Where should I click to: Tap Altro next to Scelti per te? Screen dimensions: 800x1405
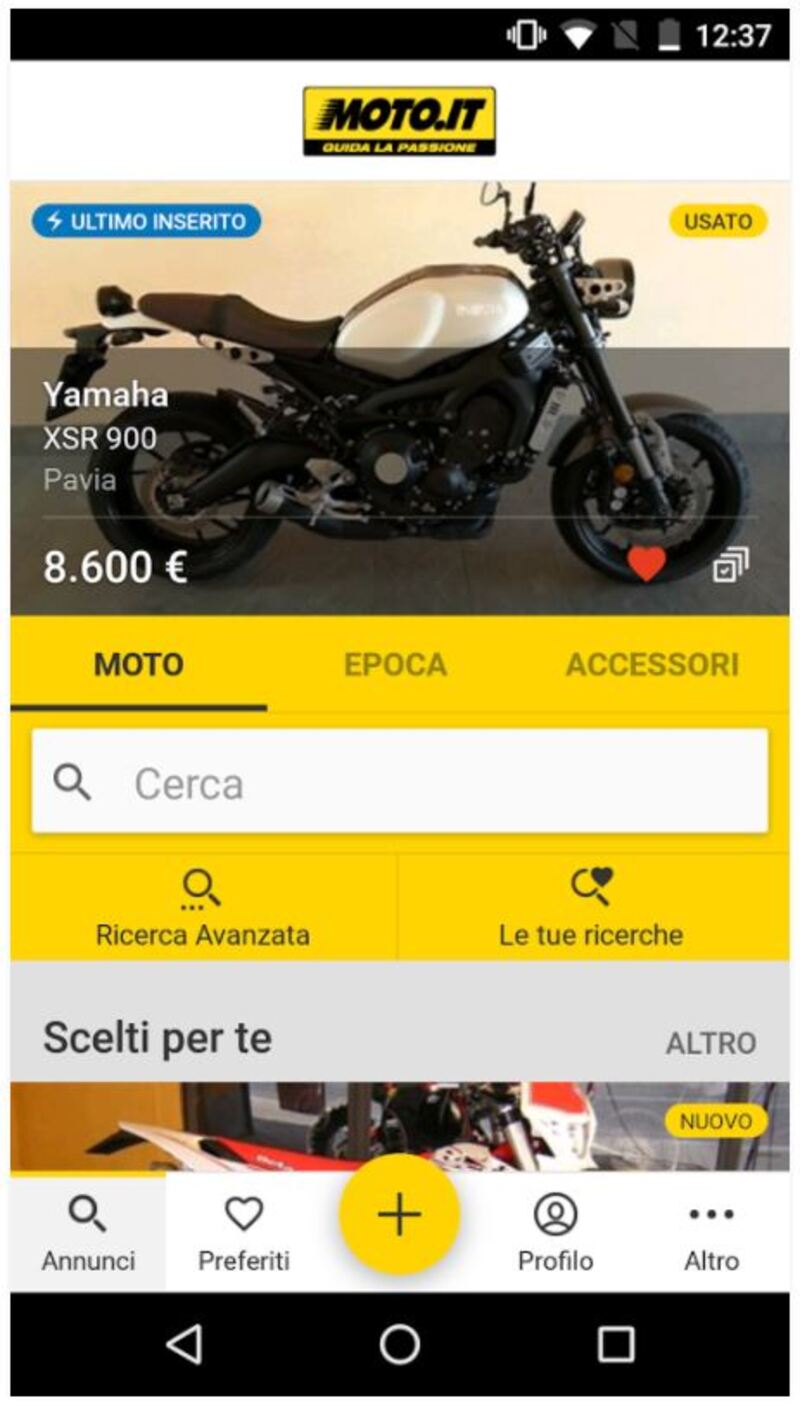711,1043
